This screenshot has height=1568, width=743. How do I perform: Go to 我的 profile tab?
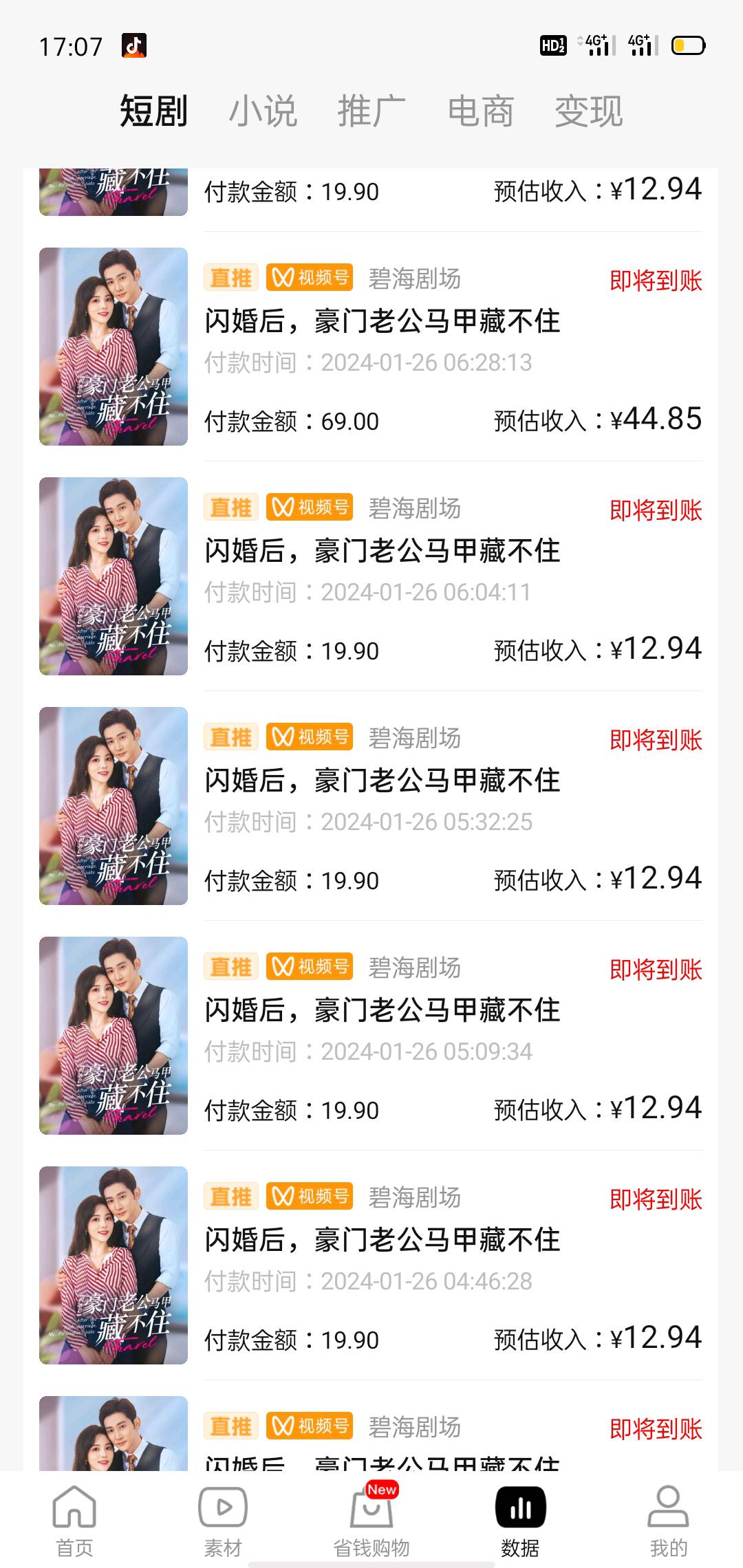[x=669, y=1518]
